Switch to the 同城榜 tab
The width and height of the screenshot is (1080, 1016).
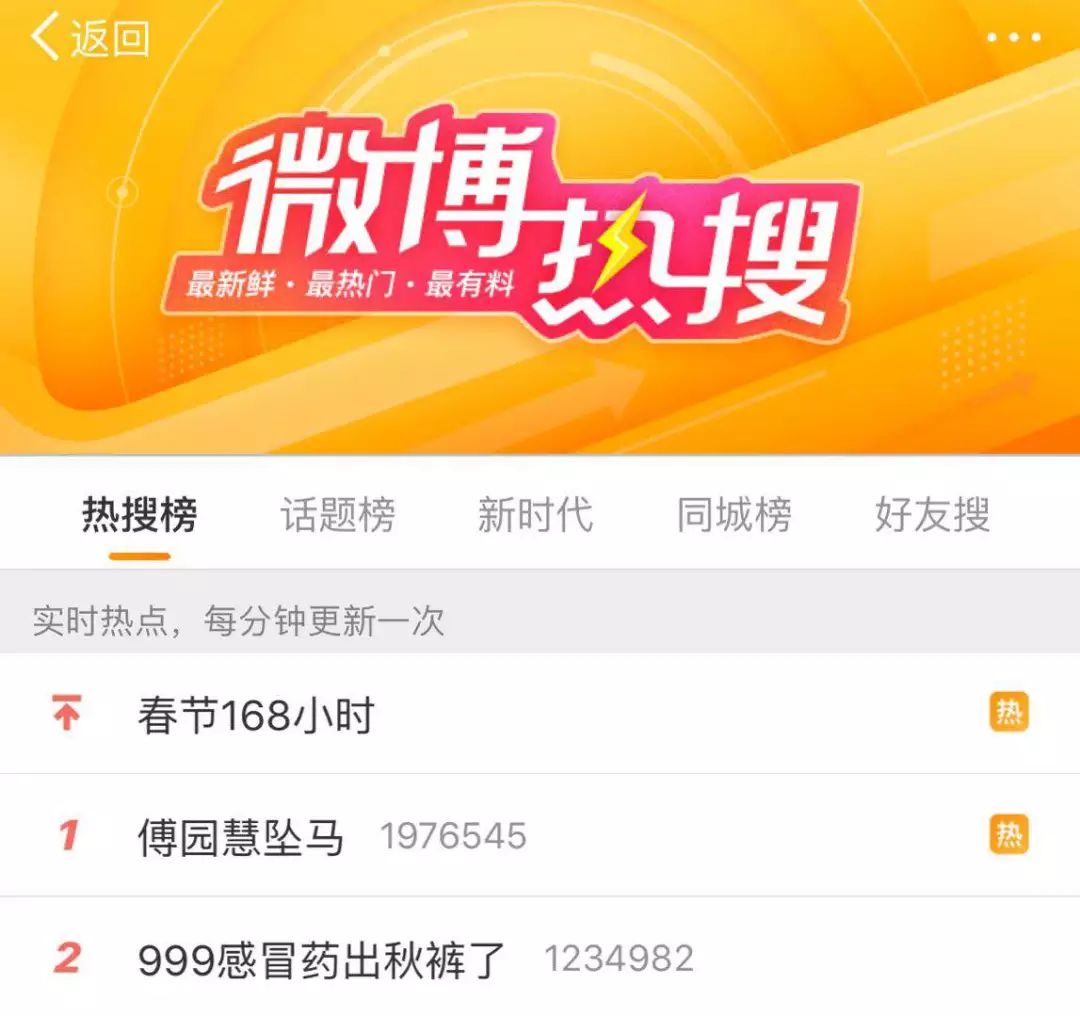click(734, 516)
